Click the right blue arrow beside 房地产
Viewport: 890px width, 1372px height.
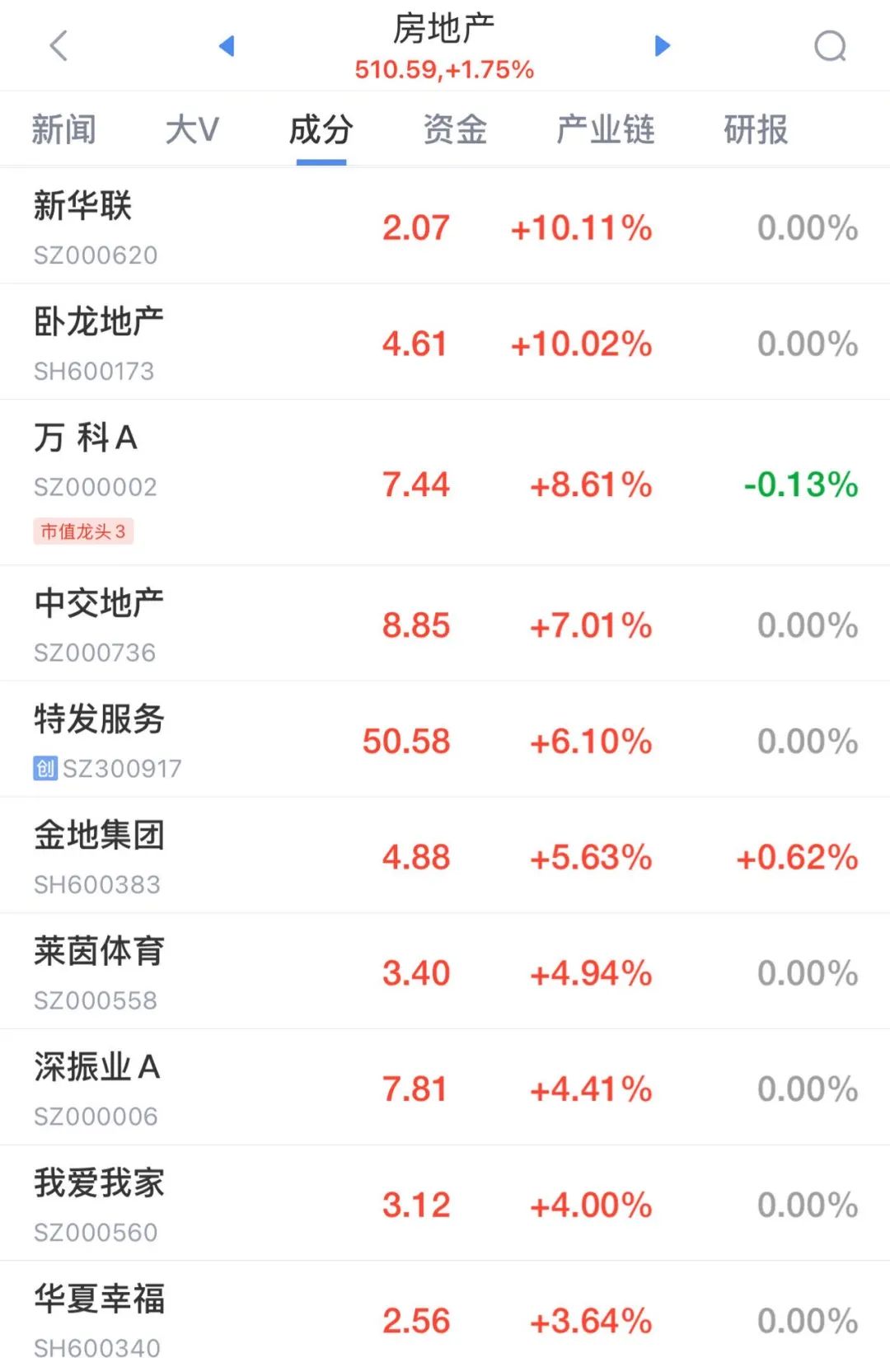(x=662, y=45)
